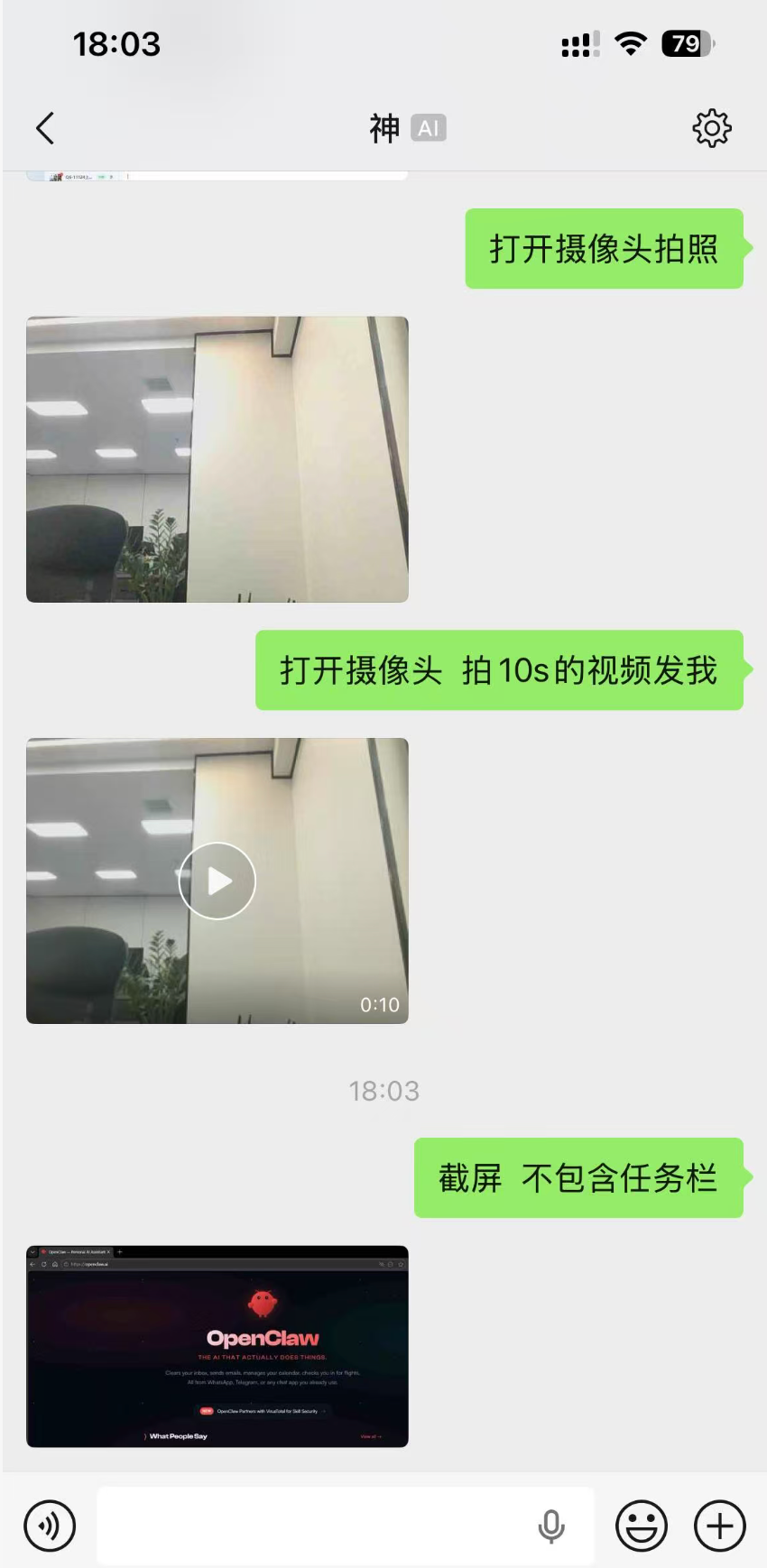Open the camera photo of the office
Image resolution: width=767 pixels, height=1568 pixels.
click(x=217, y=458)
